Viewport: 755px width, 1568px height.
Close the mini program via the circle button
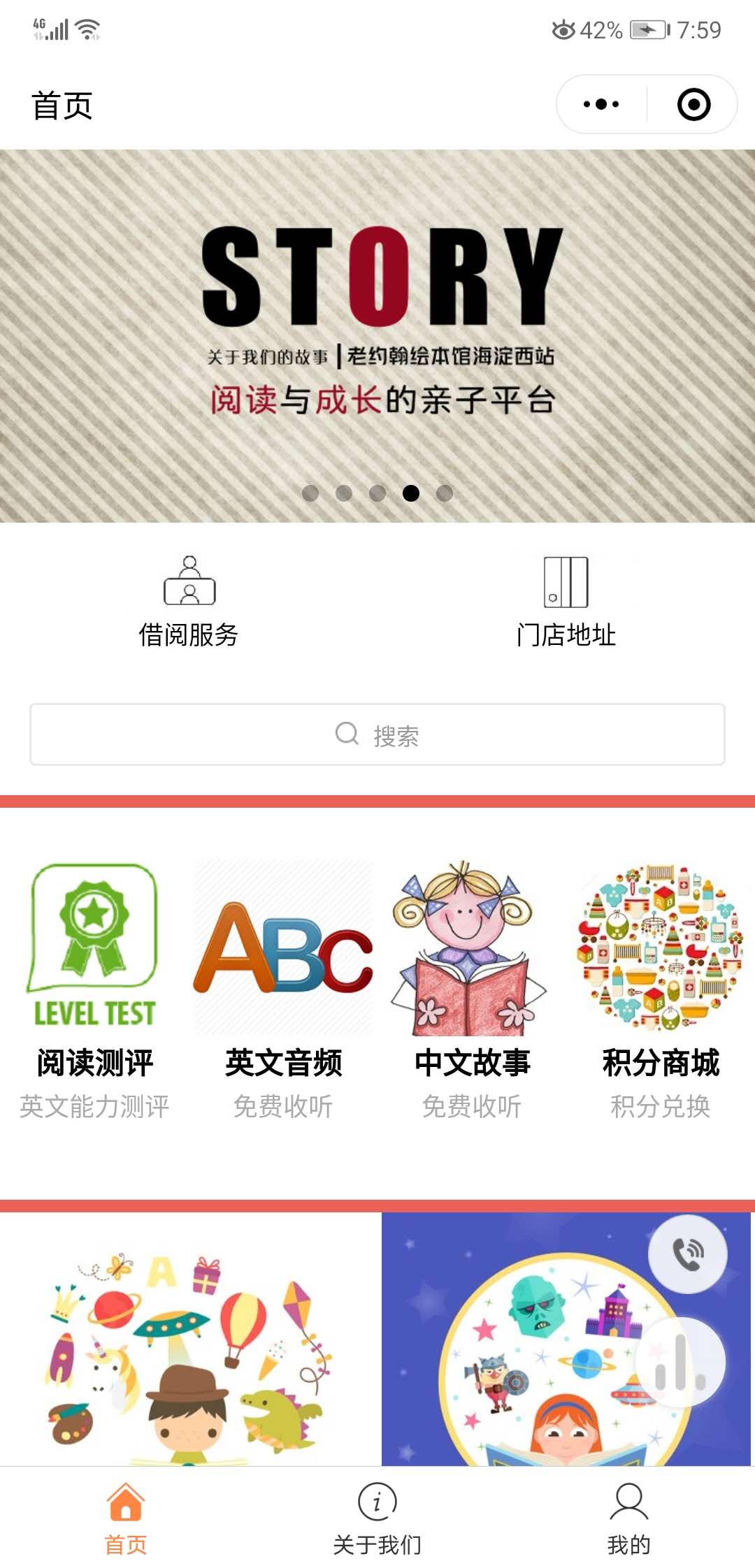(693, 105)
